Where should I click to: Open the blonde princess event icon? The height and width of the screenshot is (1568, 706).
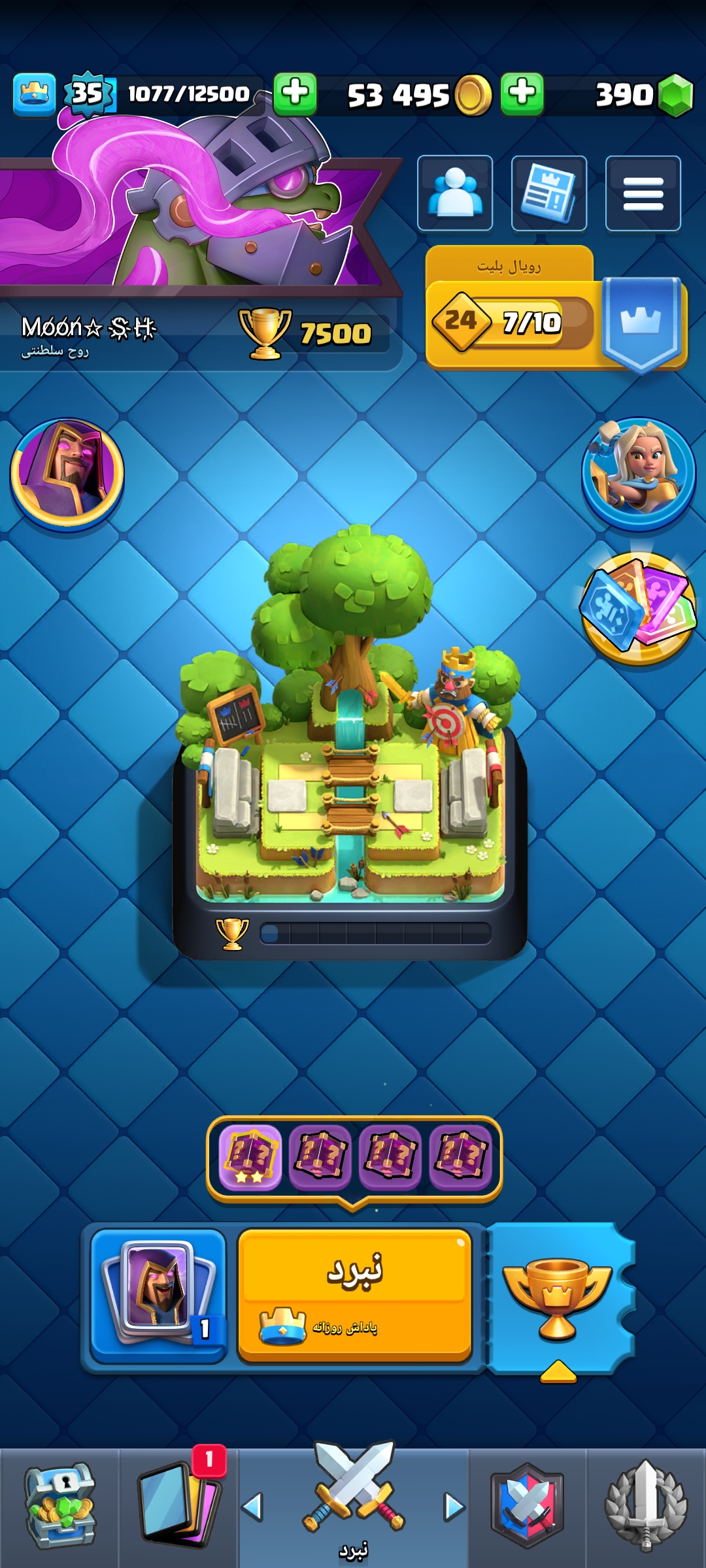click(639, 472)
